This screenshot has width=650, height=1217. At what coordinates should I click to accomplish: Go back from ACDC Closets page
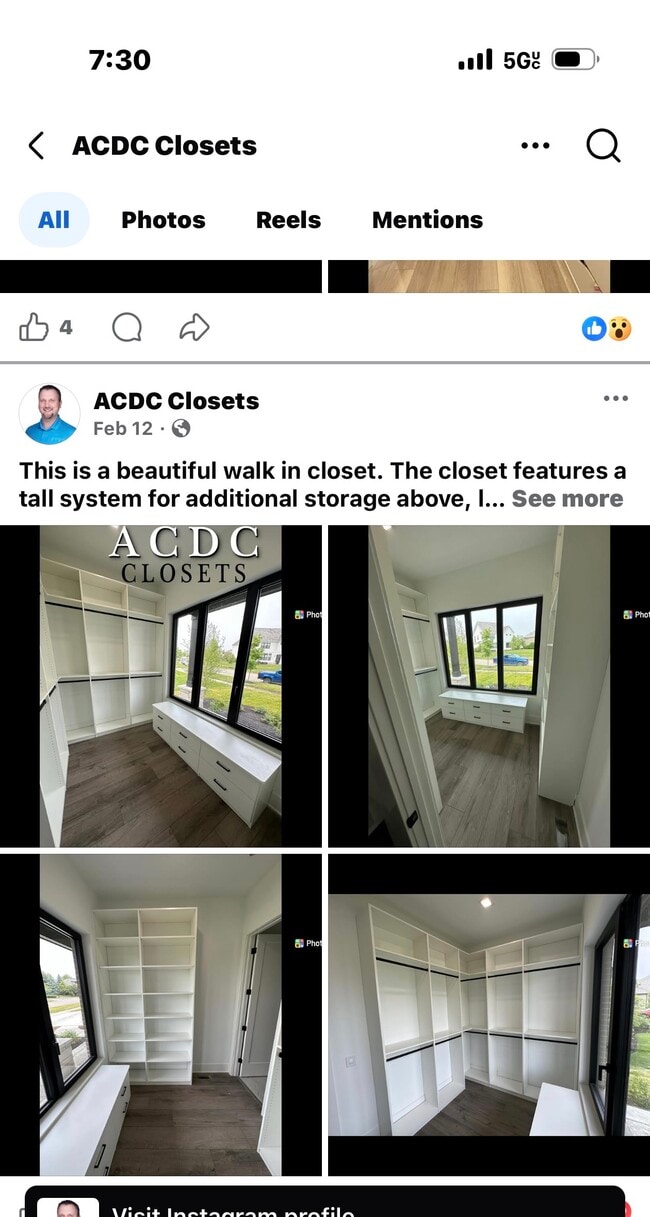[37, 146]
